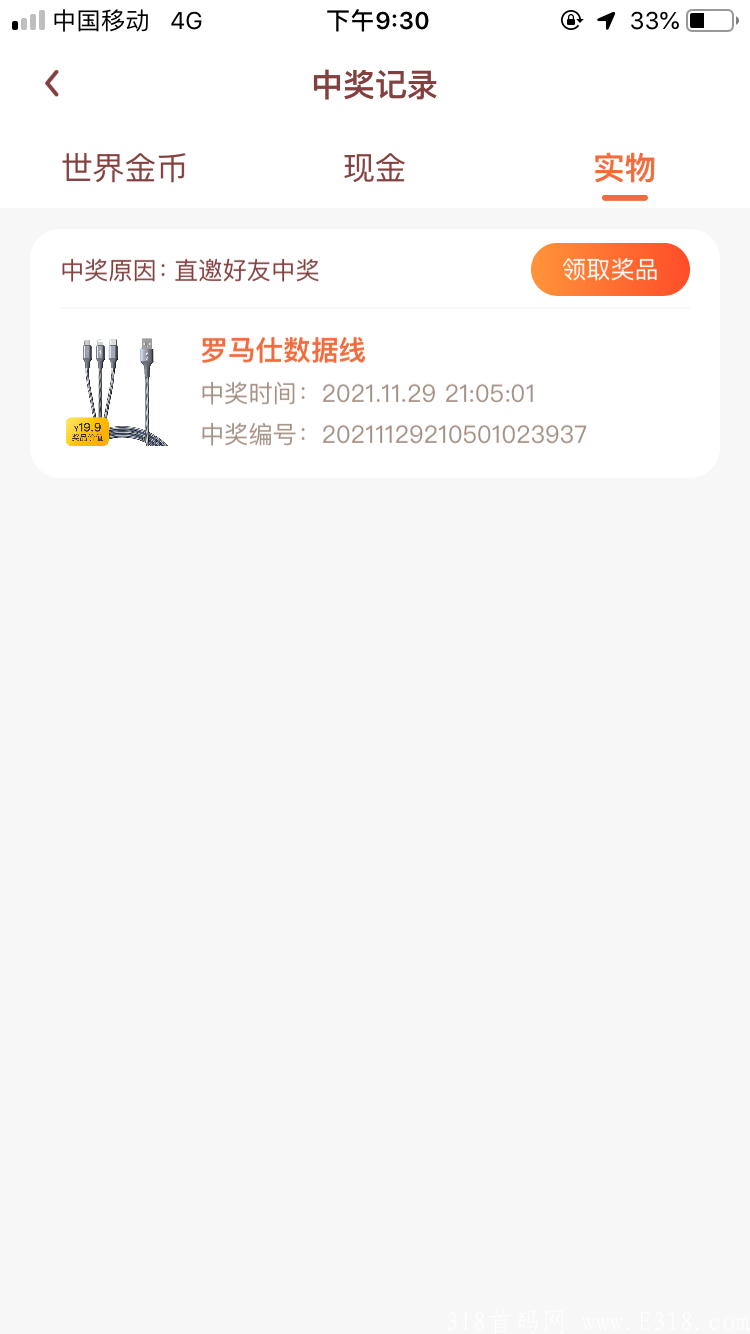Tap the 中奖记录 page title
This screenshot has height=1334, width=750.
[374, 85]
